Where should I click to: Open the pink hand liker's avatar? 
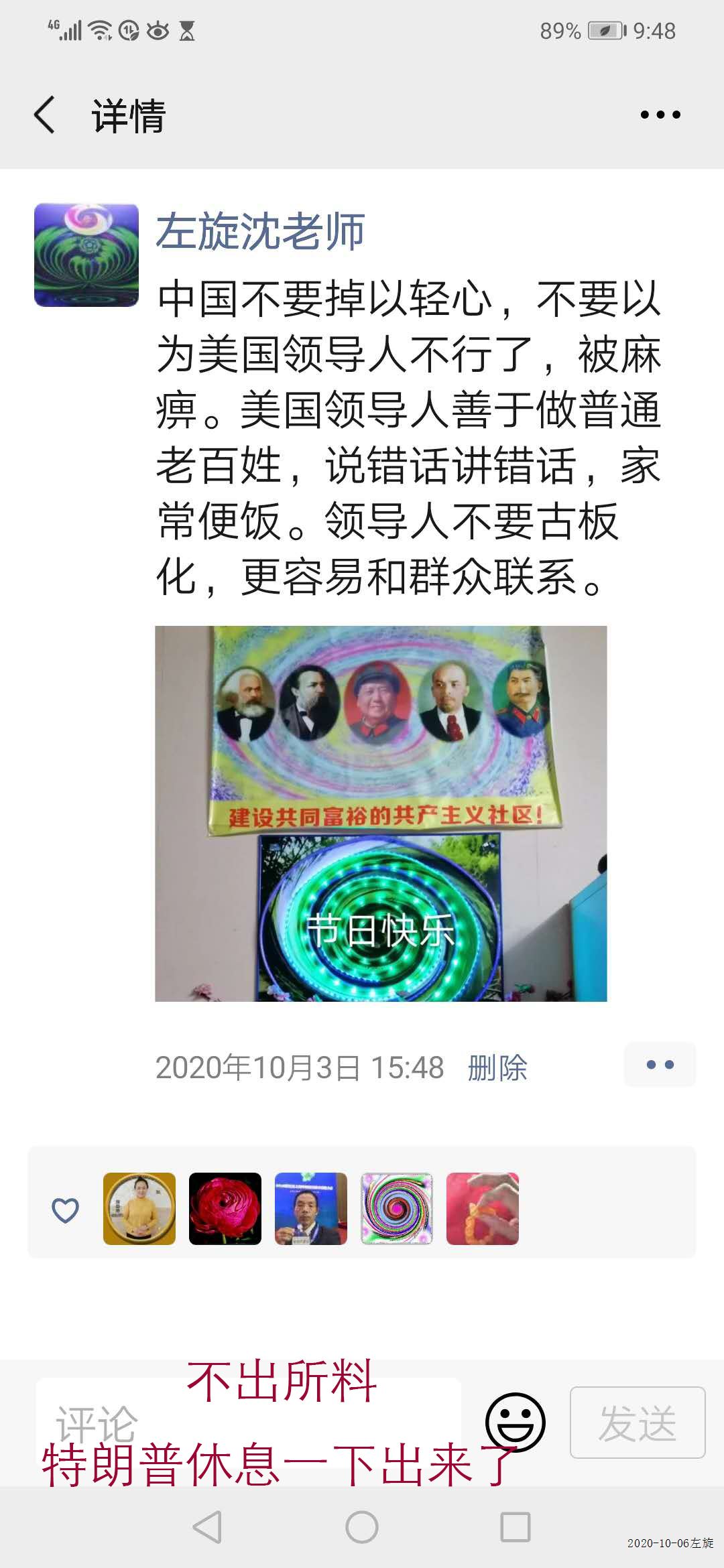pyautogui.click(x=483, y=1209)
